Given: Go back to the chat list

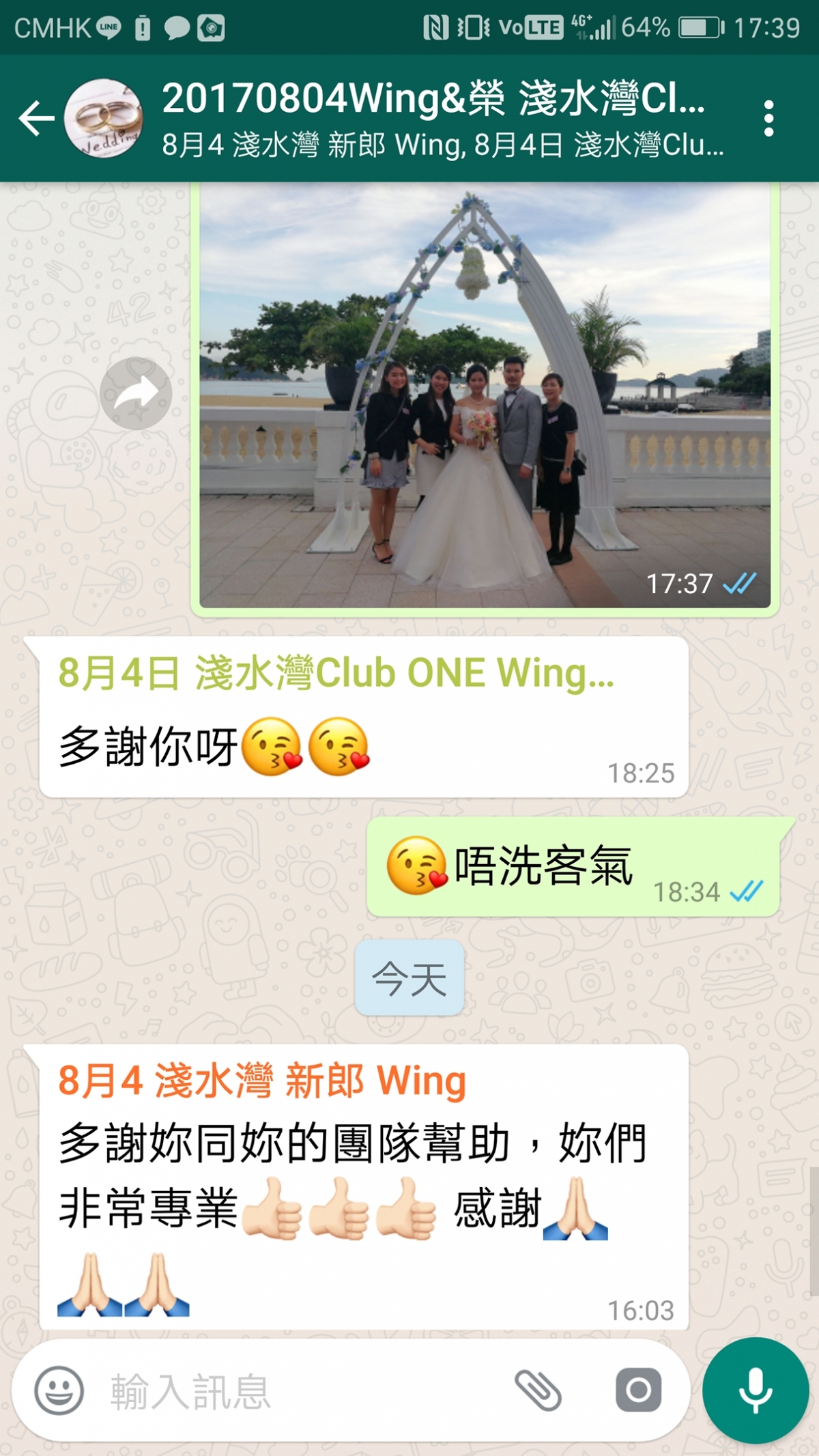Looking at the screenshot, I should (36, 119).
